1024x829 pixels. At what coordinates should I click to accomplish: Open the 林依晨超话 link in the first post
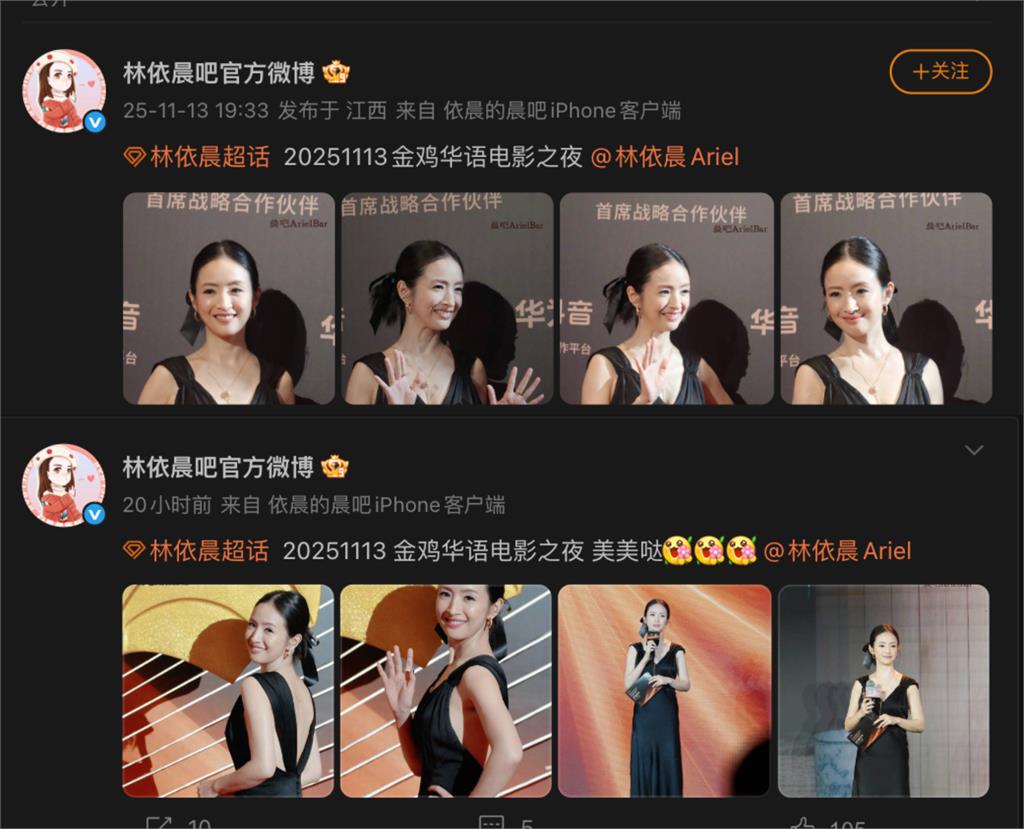click(197, 157)
